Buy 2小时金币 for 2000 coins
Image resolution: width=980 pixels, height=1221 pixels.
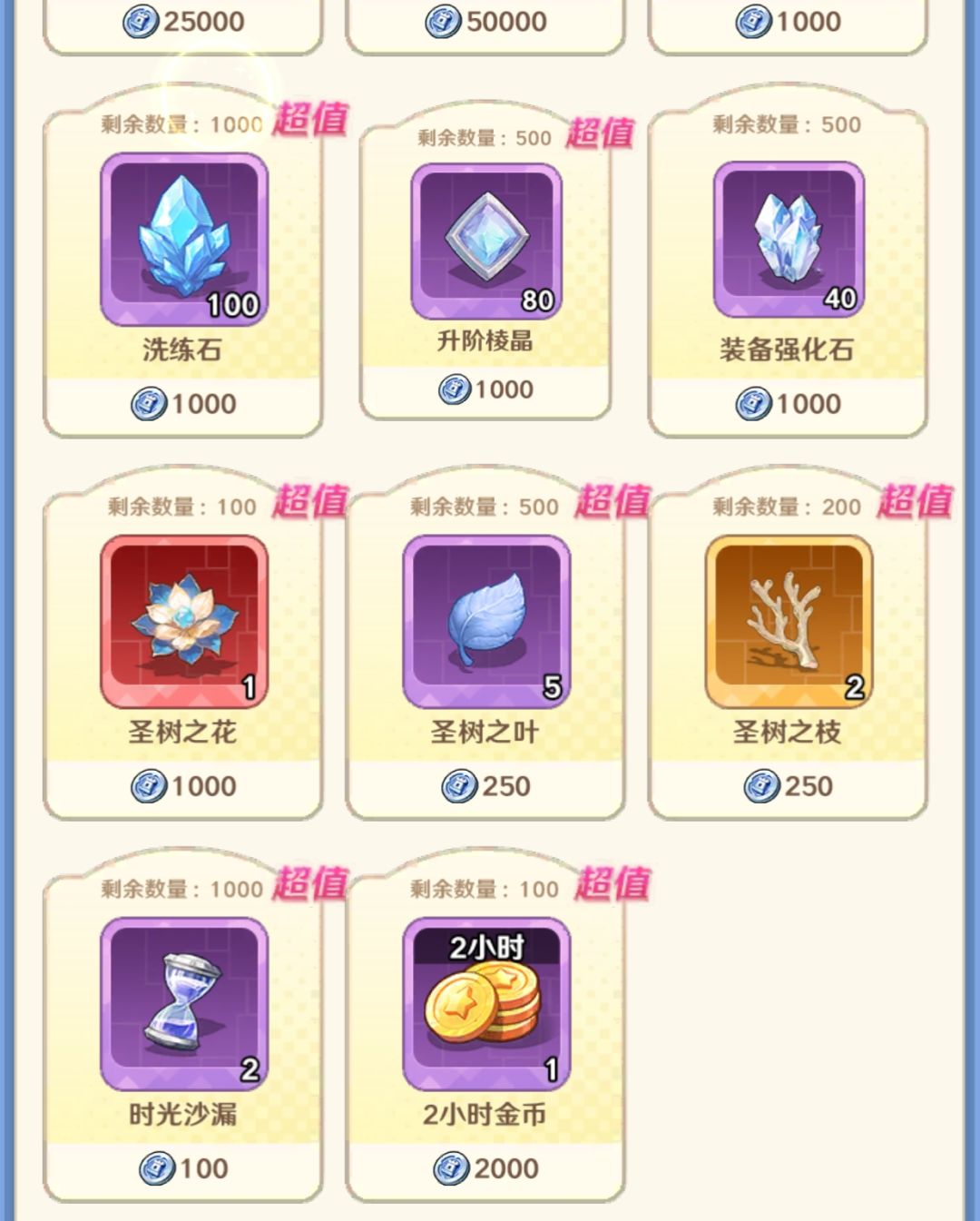click(x=486, y=1169)
